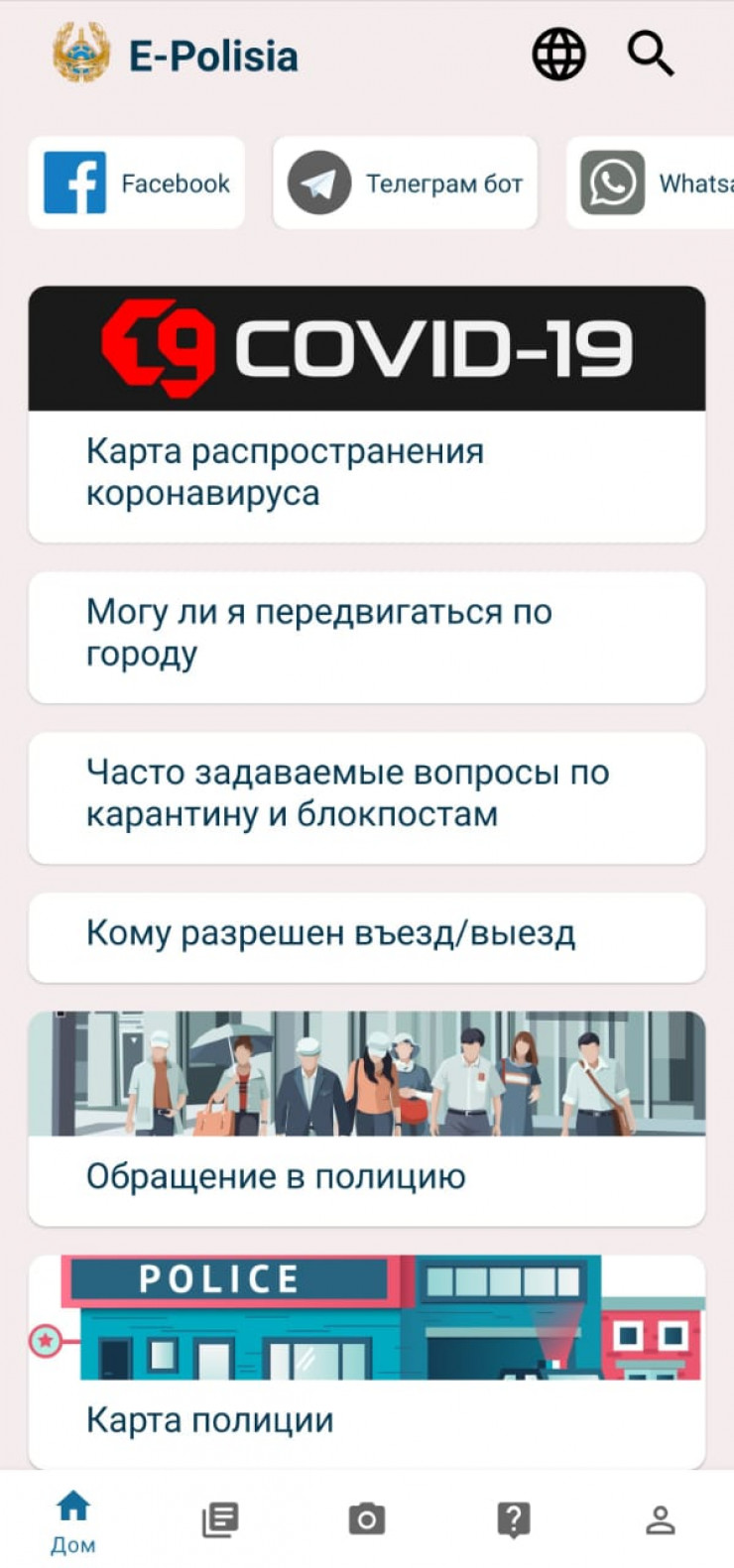Tap the search magnifier icon
734x1568 pixels.
pos(651,54)
